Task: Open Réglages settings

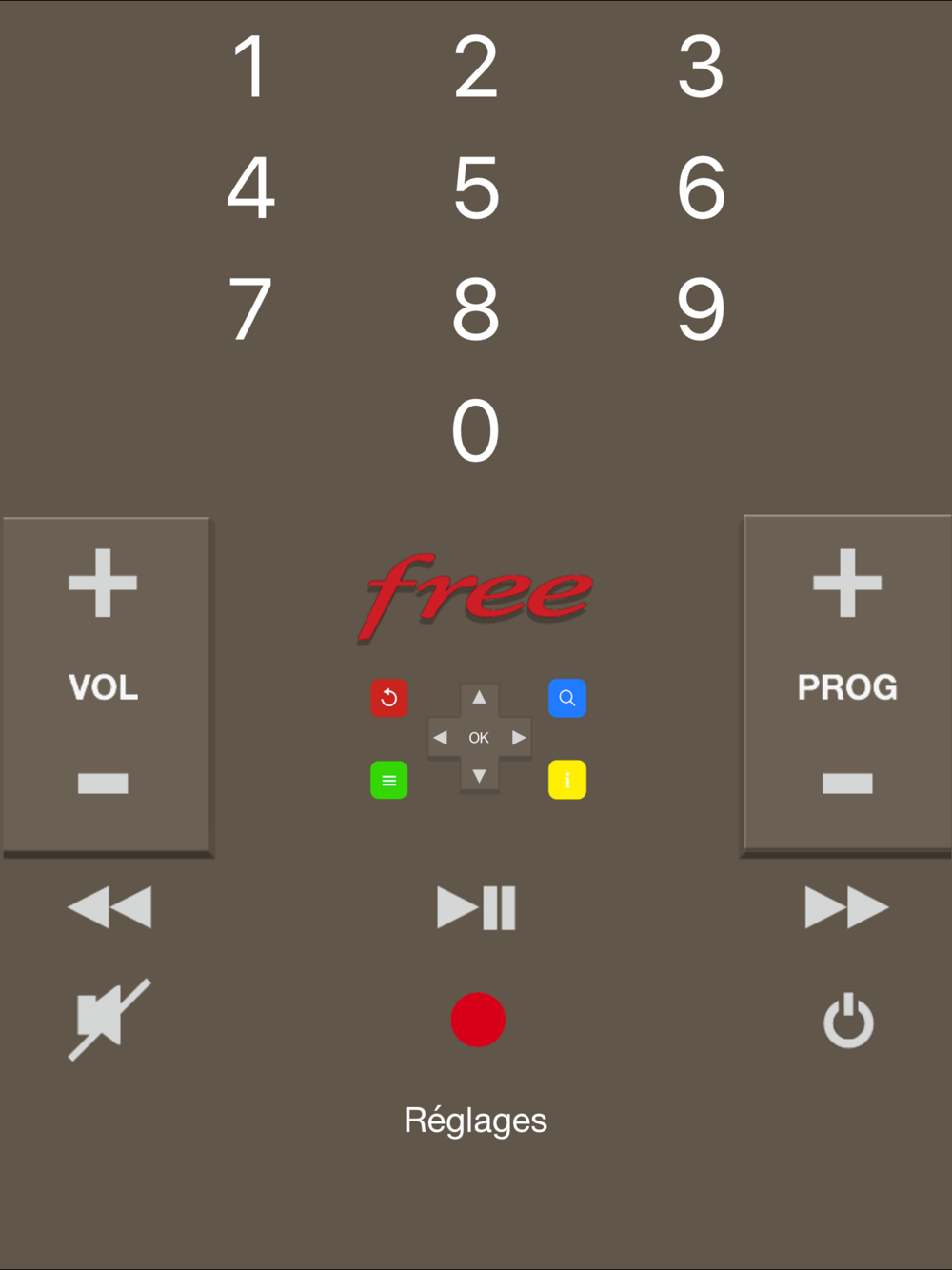Action: point(476,1121)
